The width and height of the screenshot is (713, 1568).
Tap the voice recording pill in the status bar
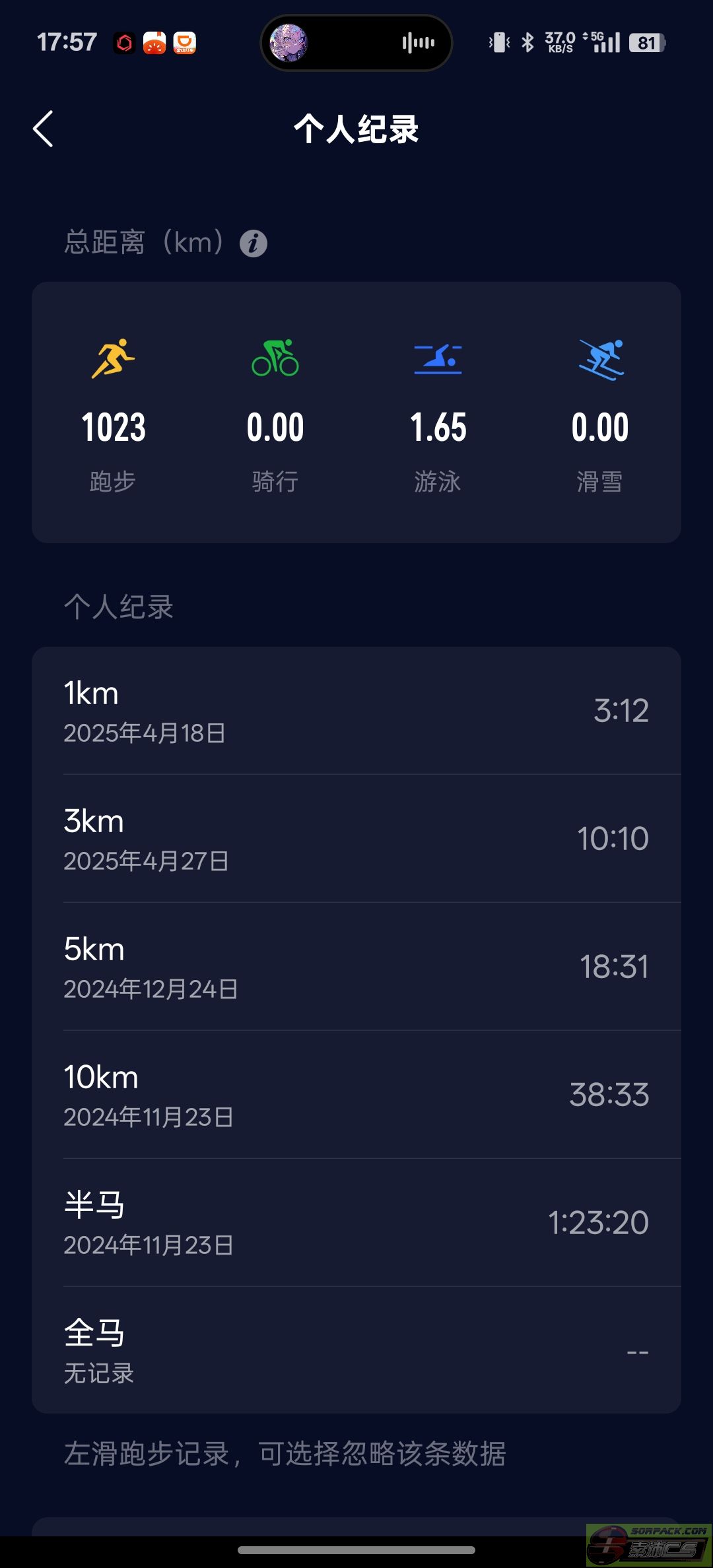(x=356, y=43)
